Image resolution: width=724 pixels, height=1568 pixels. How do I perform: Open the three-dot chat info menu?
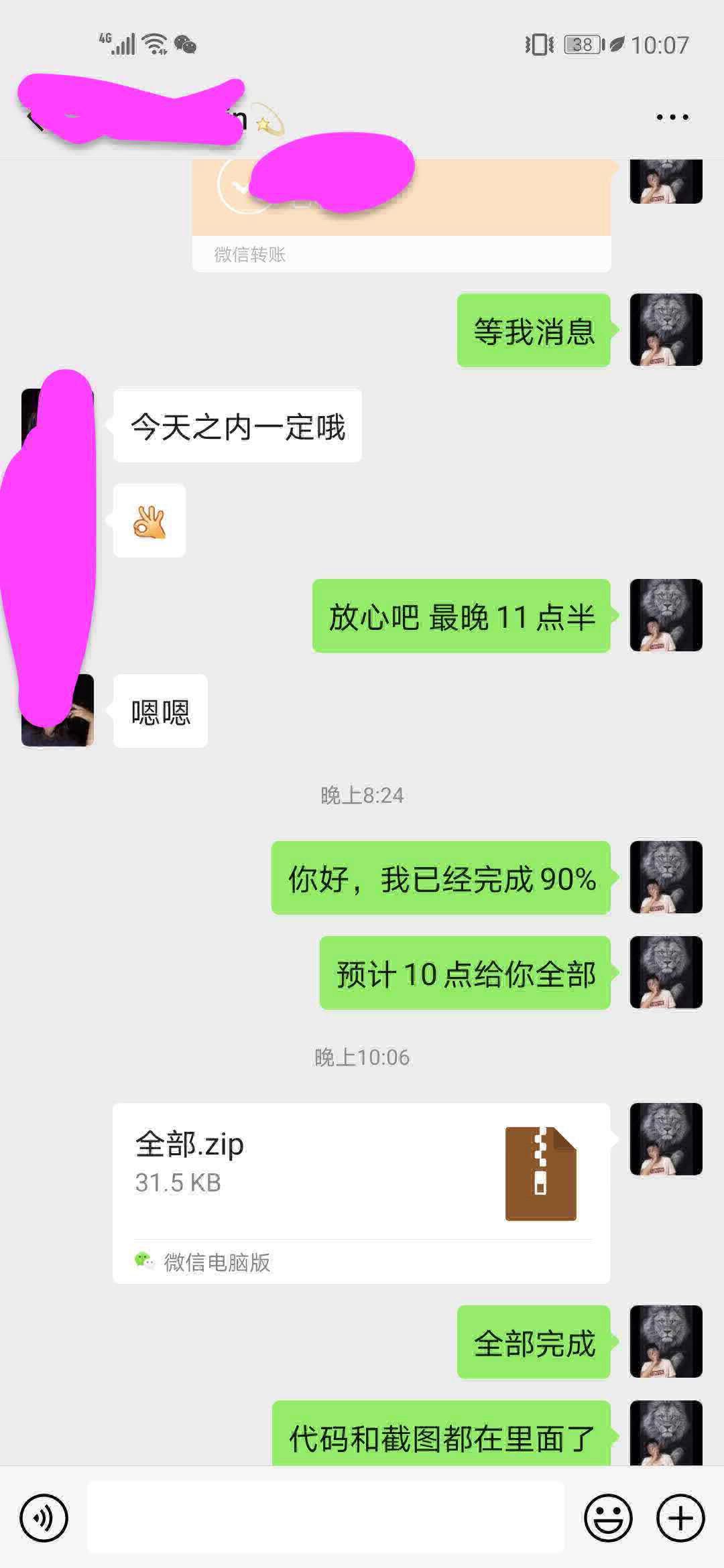pyautogui.click(x=672, y=117)
